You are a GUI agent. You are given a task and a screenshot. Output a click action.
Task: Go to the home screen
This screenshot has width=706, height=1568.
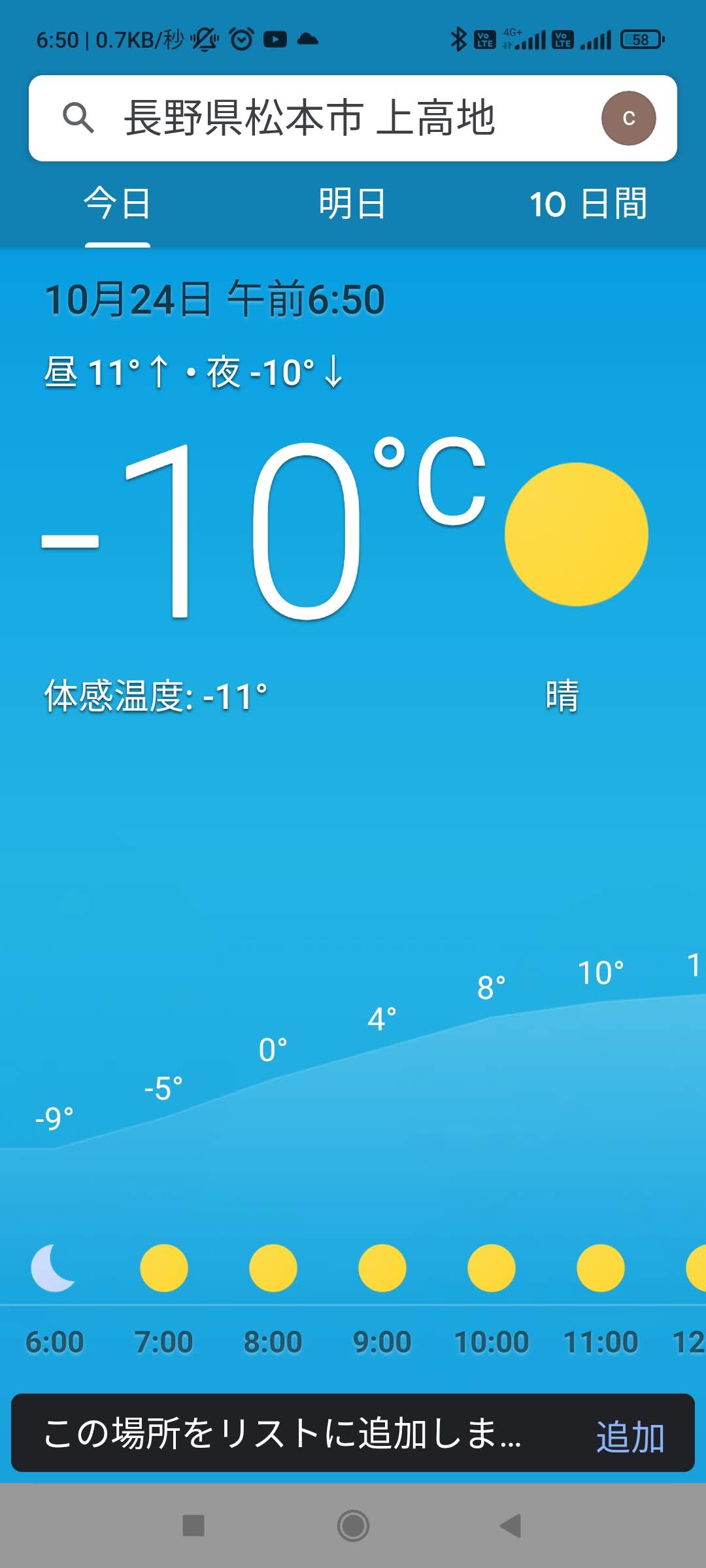(353, 1526)
